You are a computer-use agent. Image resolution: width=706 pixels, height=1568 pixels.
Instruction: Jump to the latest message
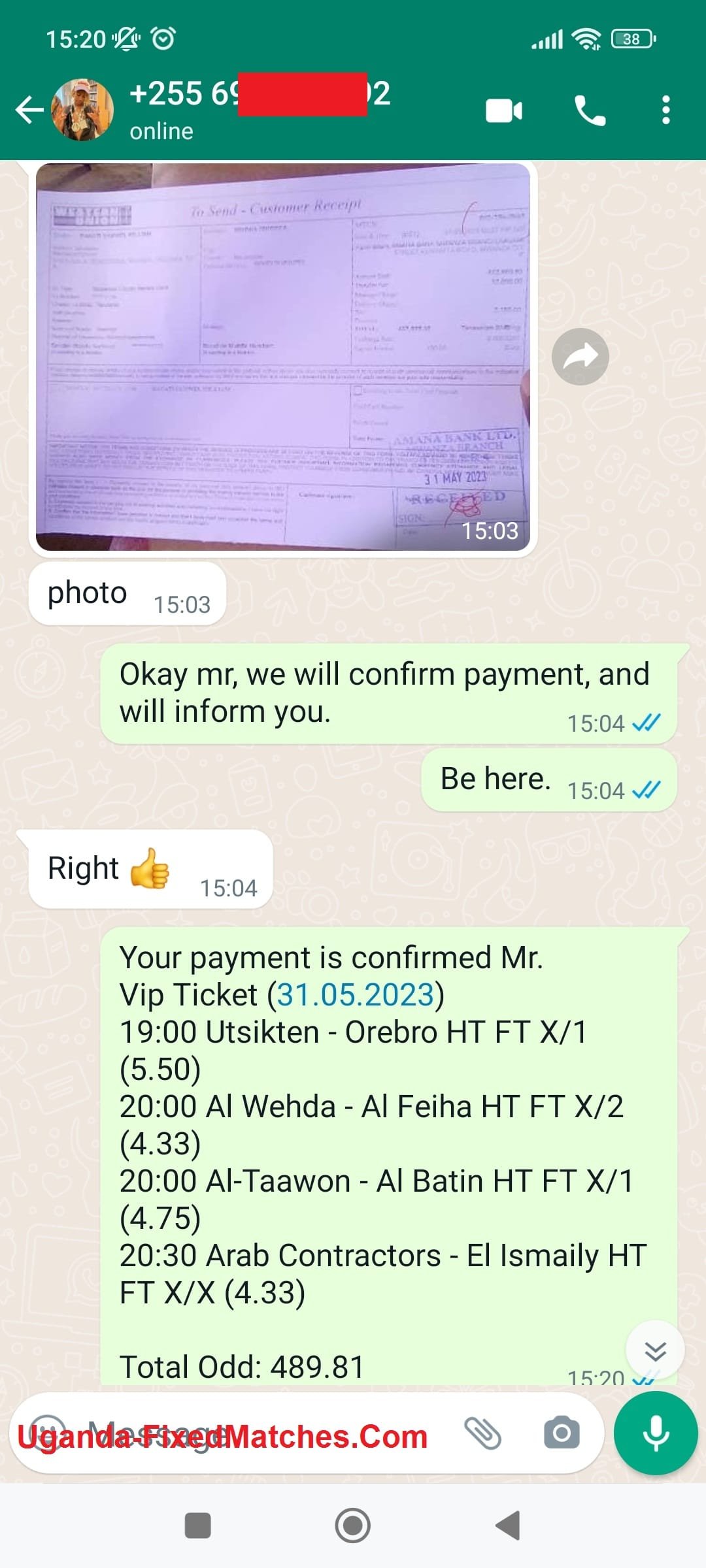point(654,1350)
